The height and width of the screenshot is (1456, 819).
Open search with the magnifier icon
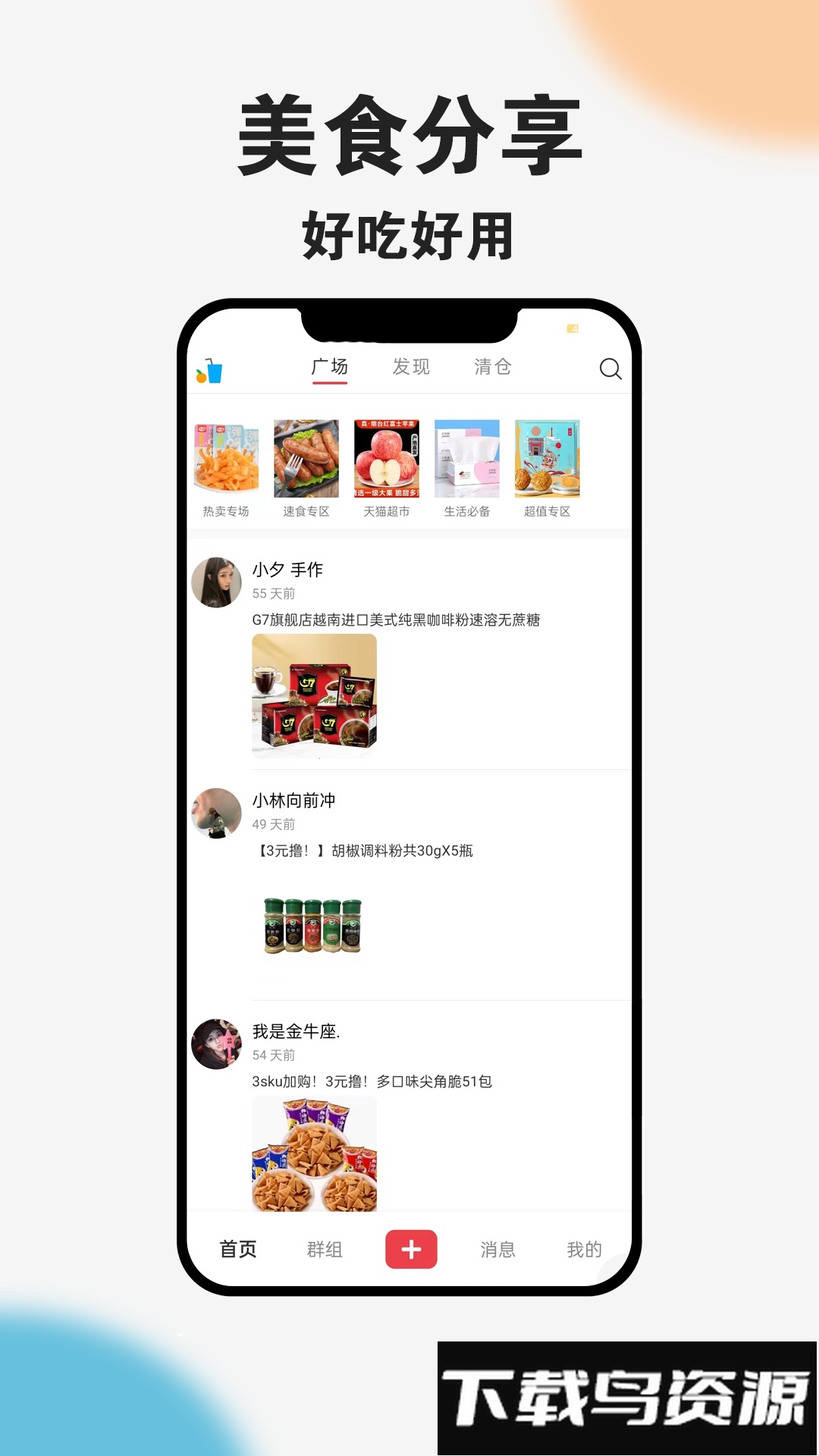[610, 369]
